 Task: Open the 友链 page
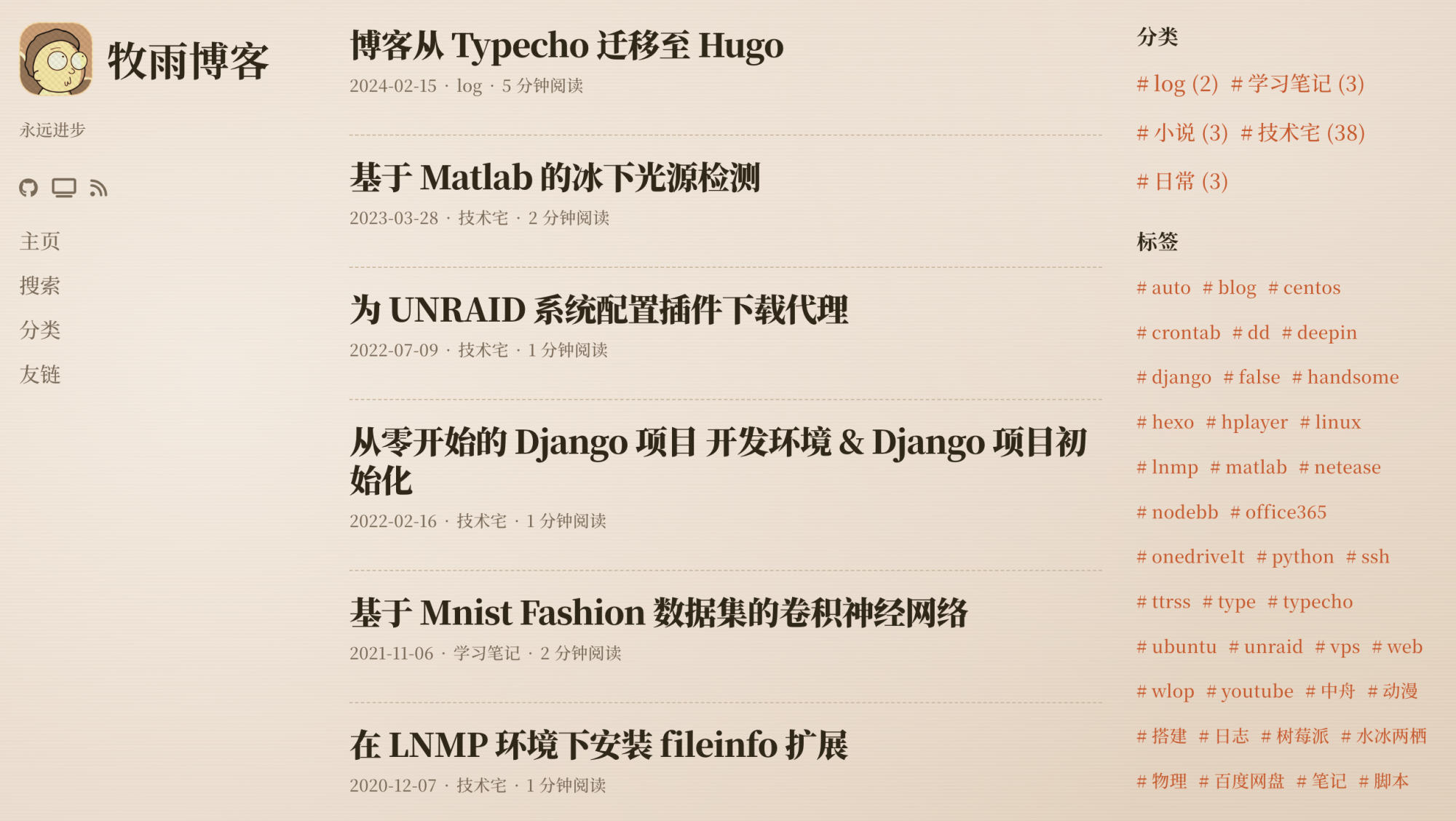click(40, 375)
